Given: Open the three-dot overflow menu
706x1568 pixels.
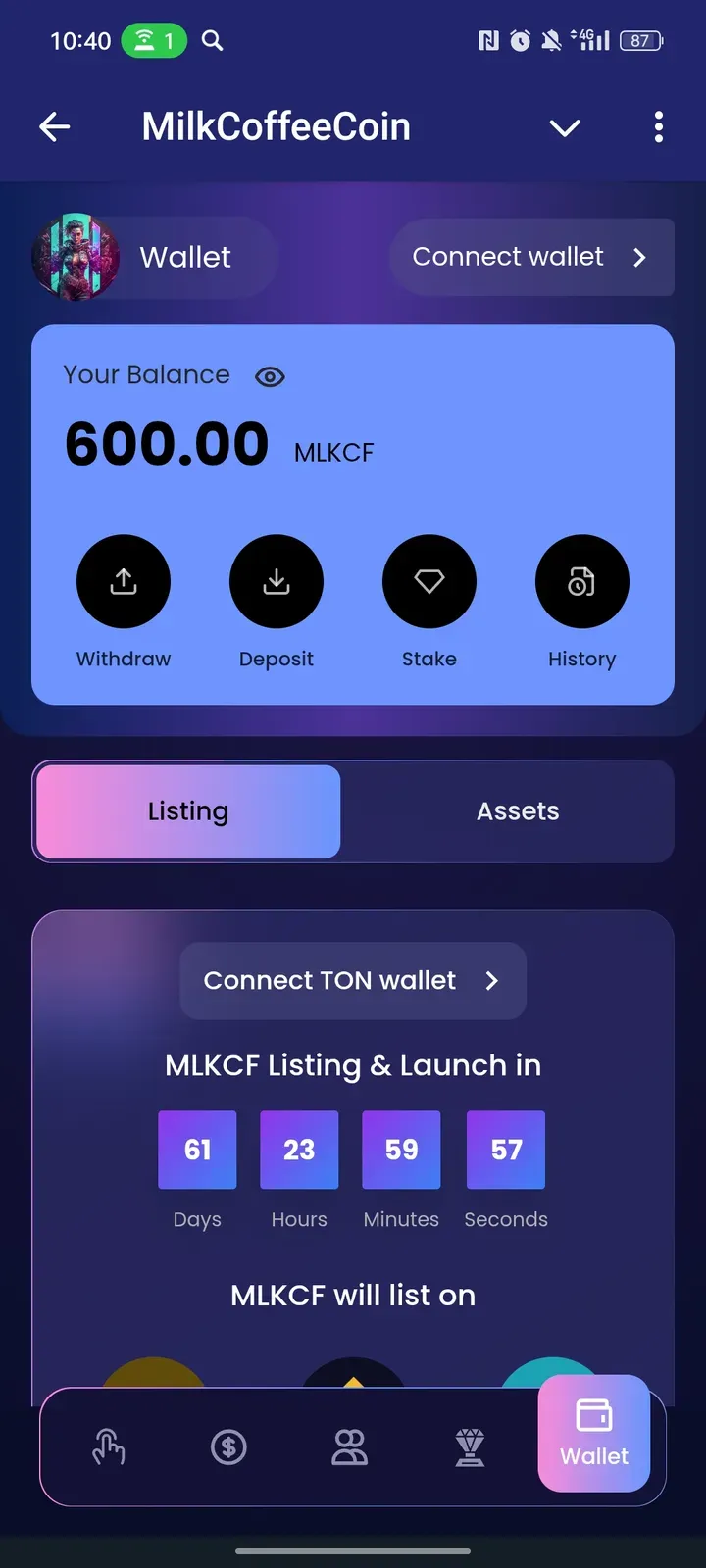Looking at the screenshot, I should [x=658, y=126].
